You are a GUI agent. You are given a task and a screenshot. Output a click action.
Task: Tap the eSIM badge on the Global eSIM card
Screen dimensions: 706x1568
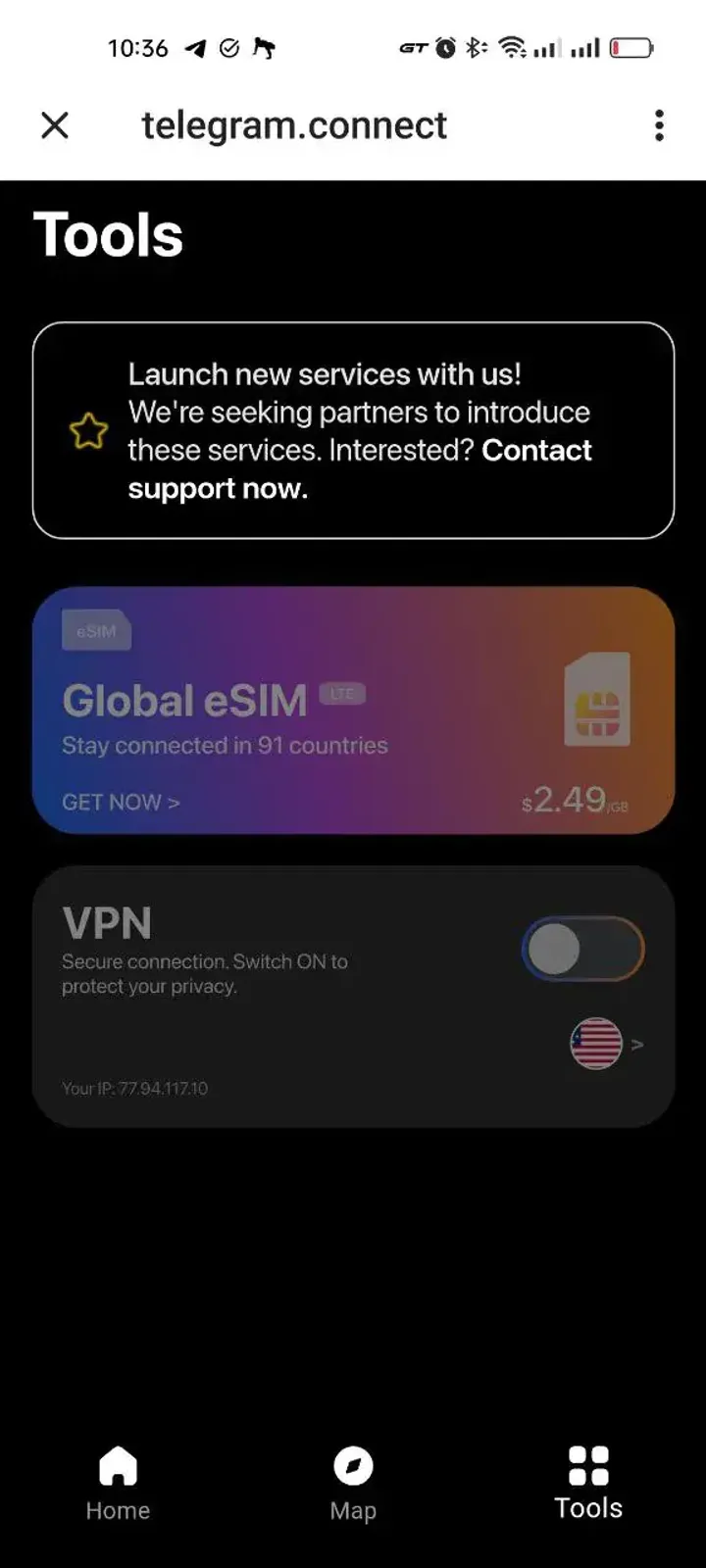[x=96, y=630]
